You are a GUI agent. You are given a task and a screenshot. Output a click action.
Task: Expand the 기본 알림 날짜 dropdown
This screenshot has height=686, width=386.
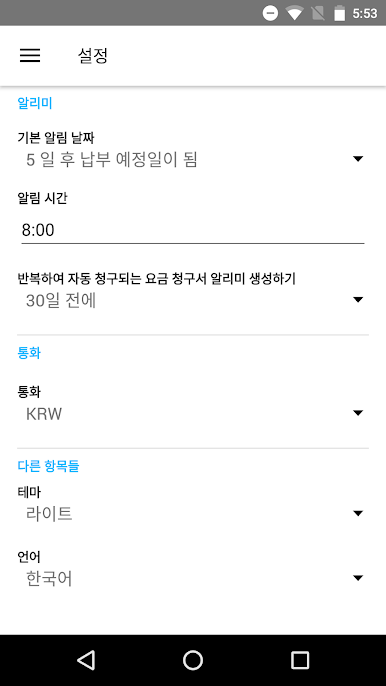193,159
